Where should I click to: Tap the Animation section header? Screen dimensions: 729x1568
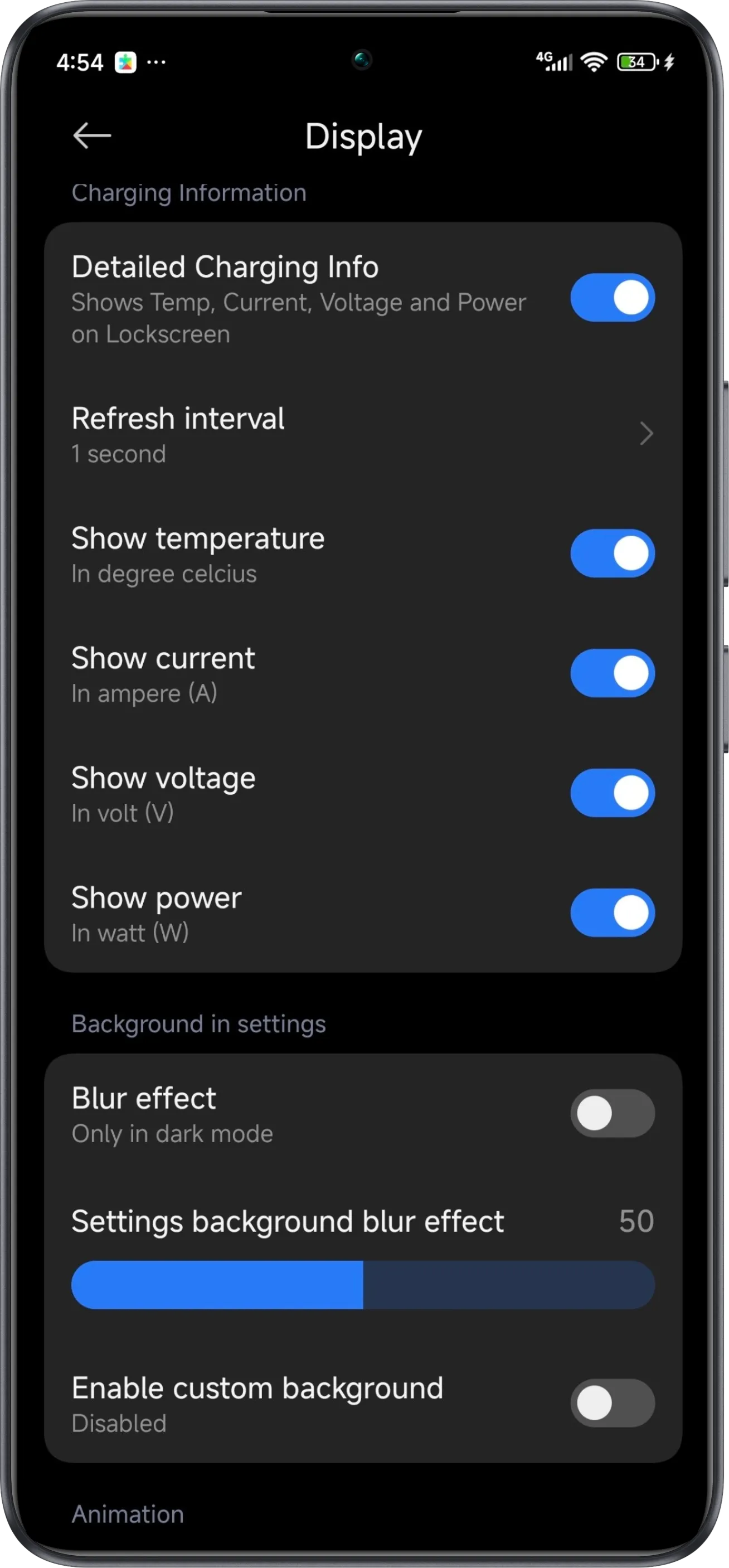tap(127, 1514)
